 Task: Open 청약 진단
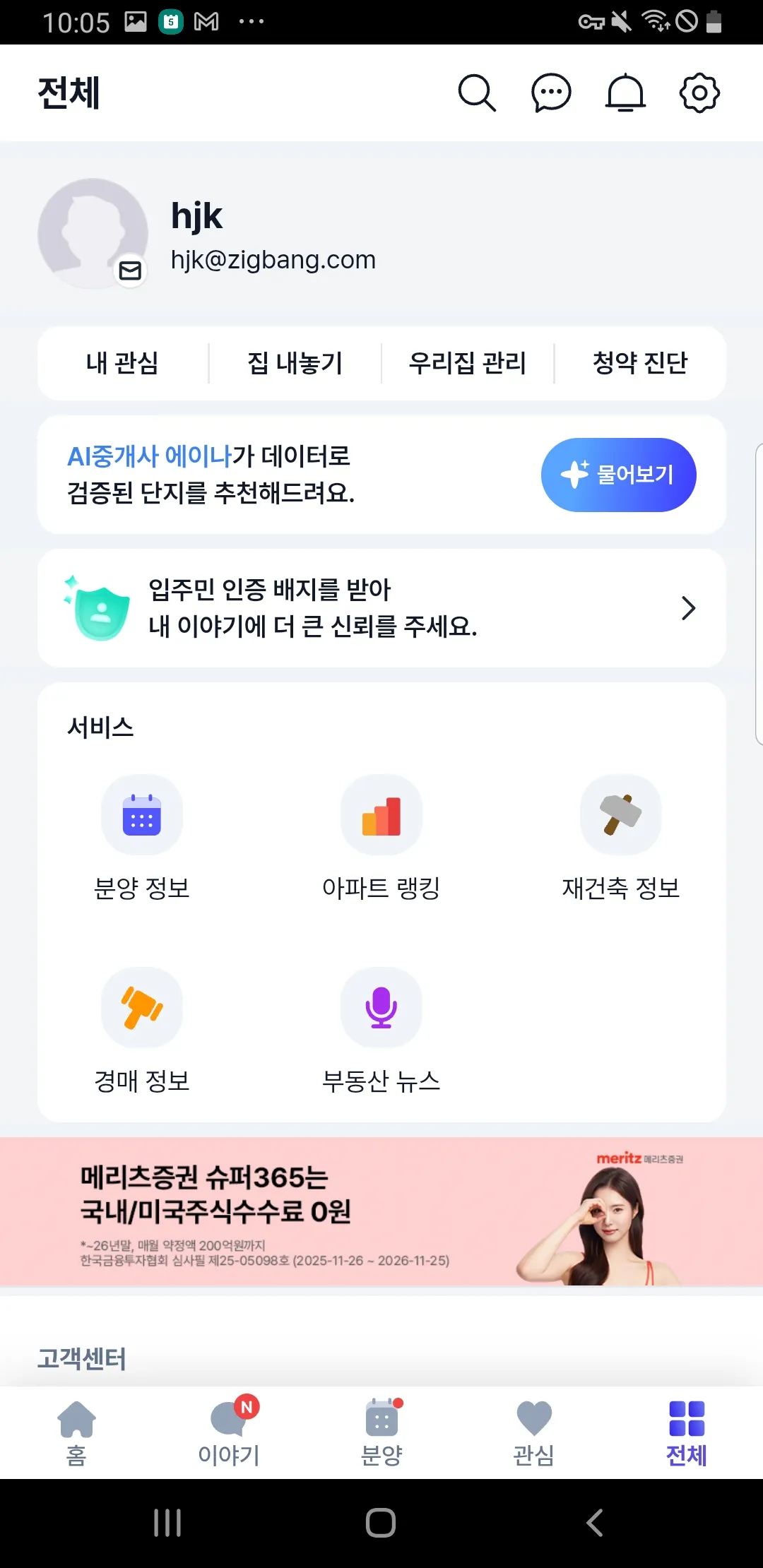[640, 363]
